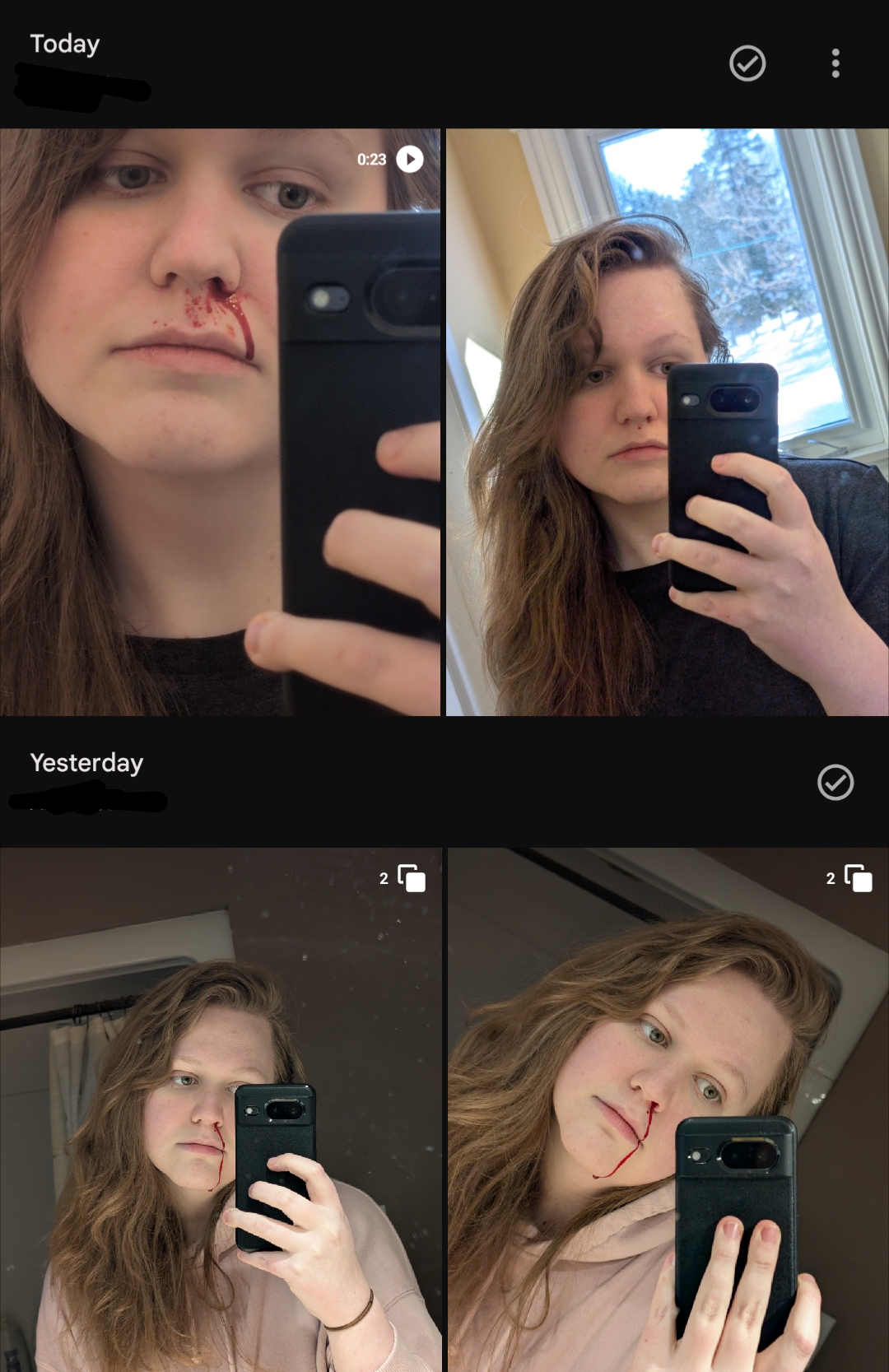
Task: Open the three-dot overflow menu
Action: pyautogui.click(x=835, y=63)
